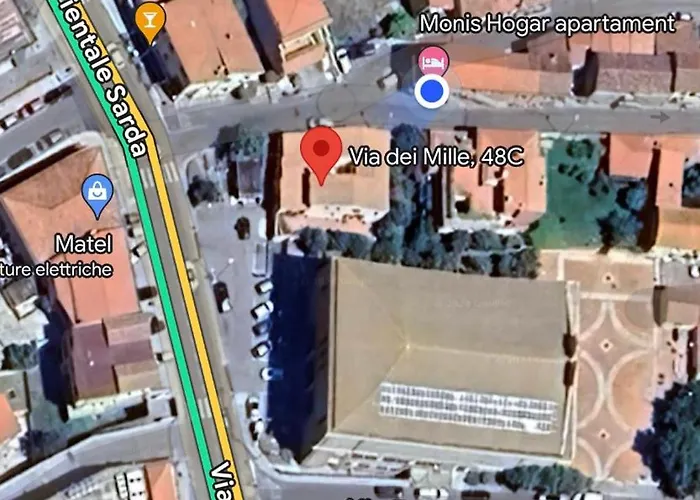Open the Monis Hogar apartament lodging marker
Viewport: 700px width, 500px height.
tap(433, 60)
